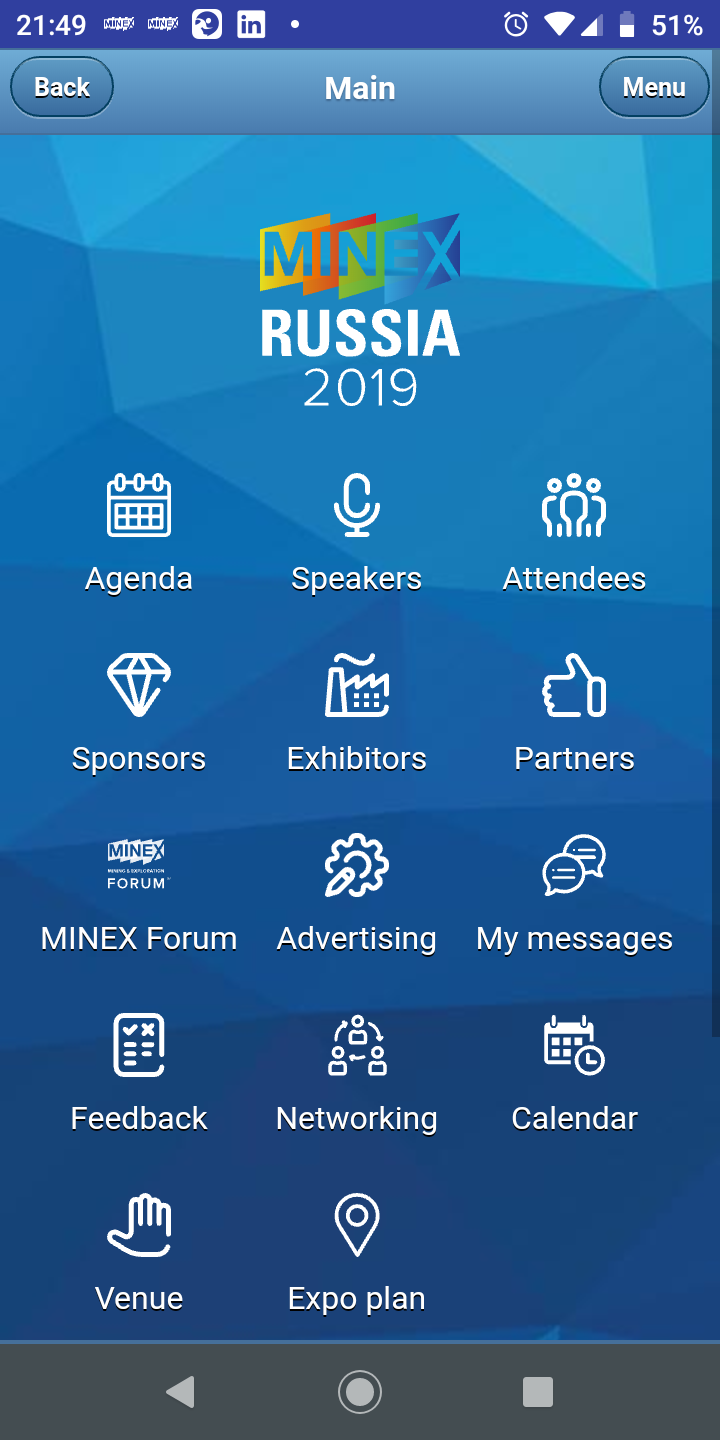This screenshot has height=1440, width=720.
Task: Open the Menu button
Action: (x=654, y=88)
